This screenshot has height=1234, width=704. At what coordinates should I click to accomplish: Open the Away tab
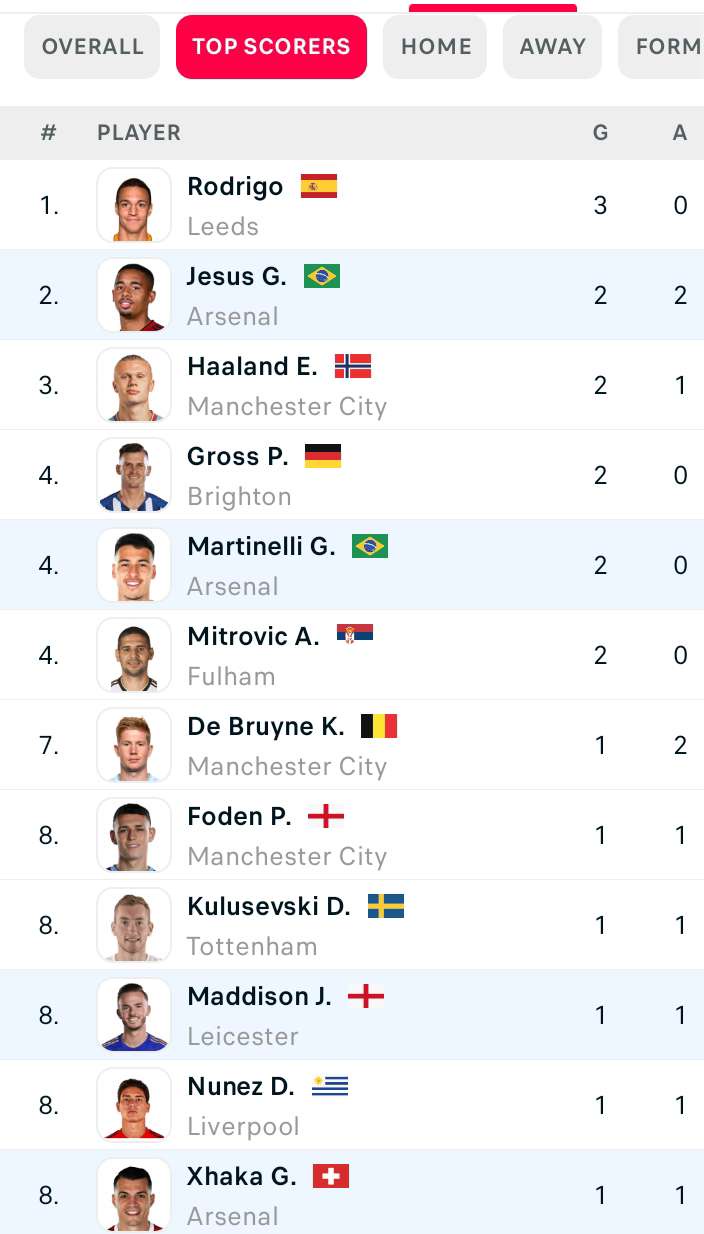tap(552, 47)
